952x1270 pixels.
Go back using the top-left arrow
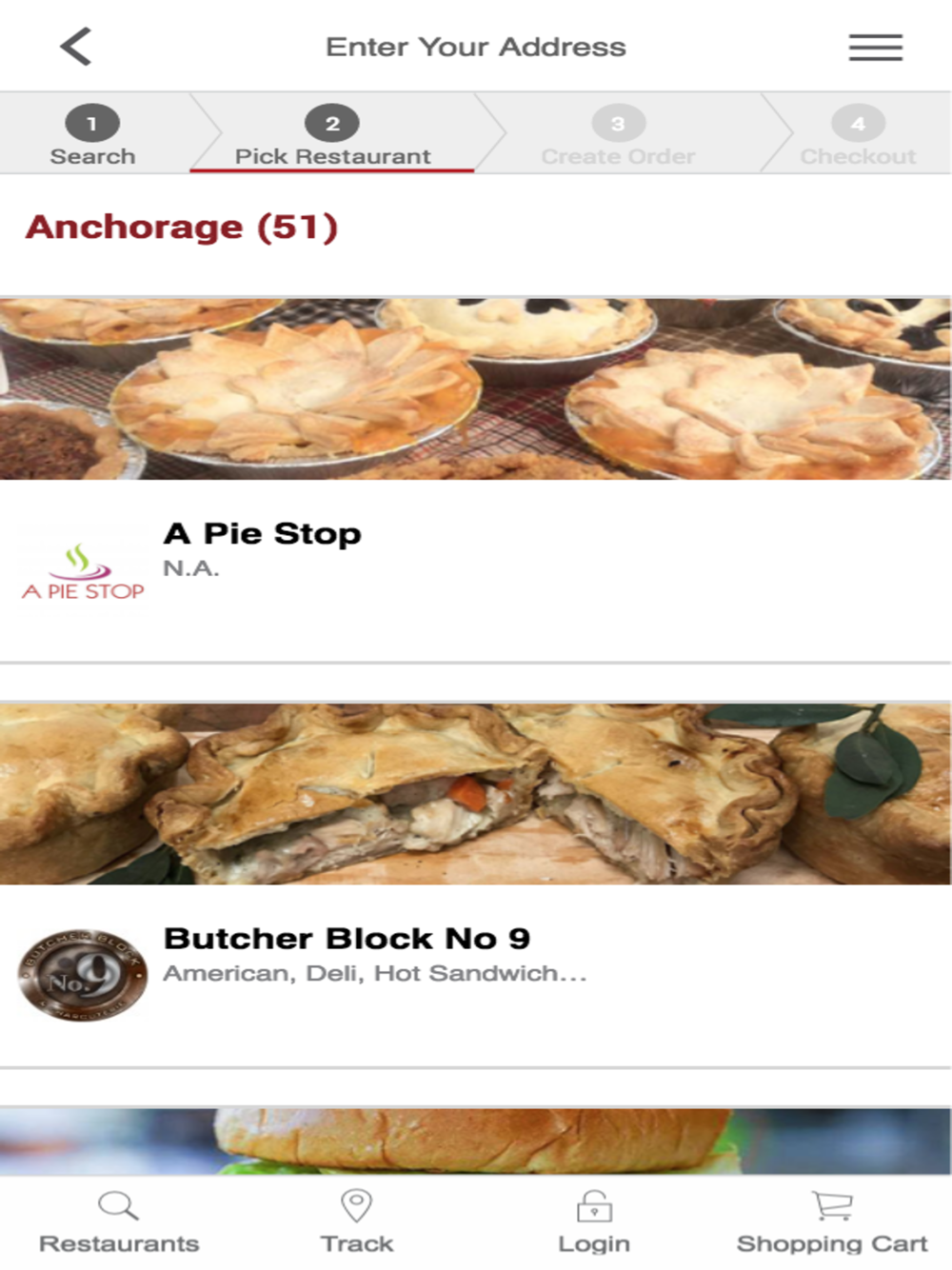coord(75,46)
